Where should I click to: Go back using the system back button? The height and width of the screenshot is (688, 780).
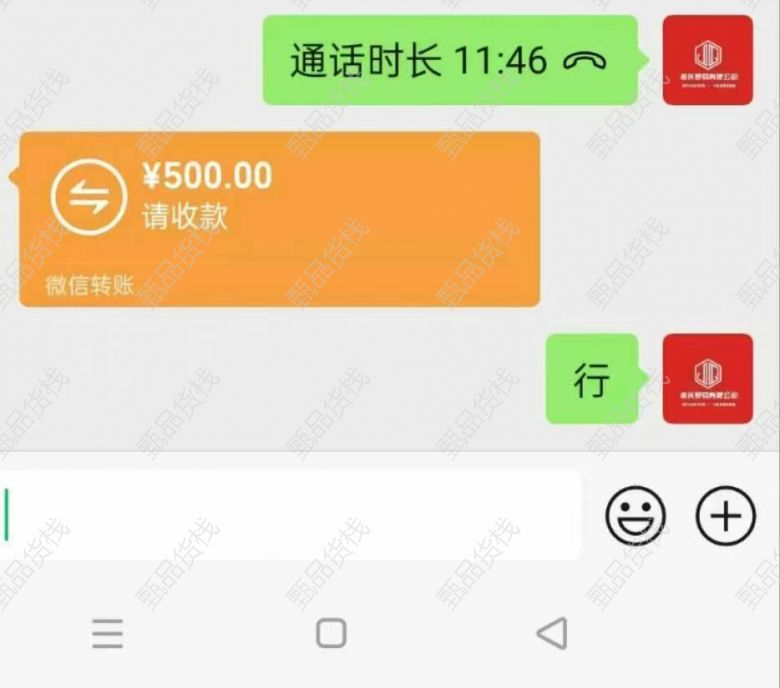click(551, 633)
